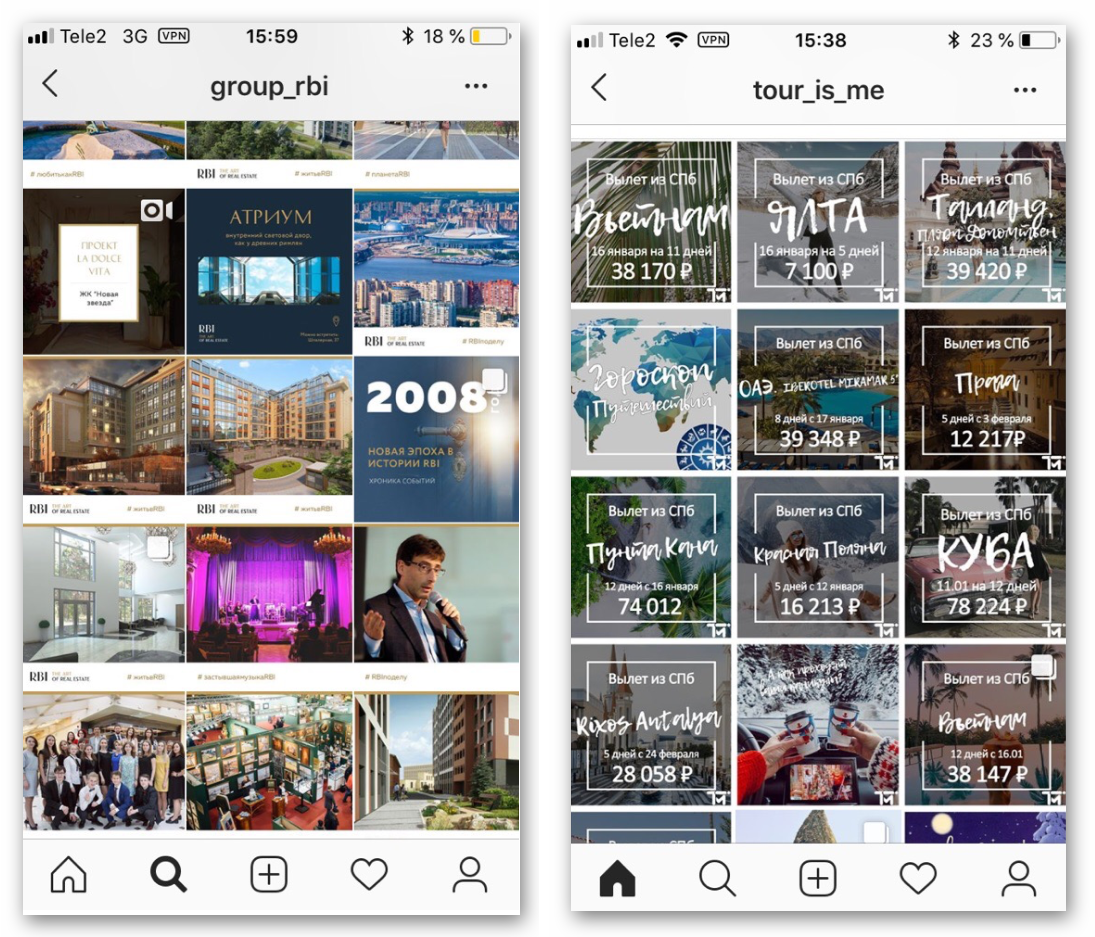The height and width of the screenshot is (937, 1095).
Task: Open the Rixos Antalya tour post
Action: tap(651, 724)
